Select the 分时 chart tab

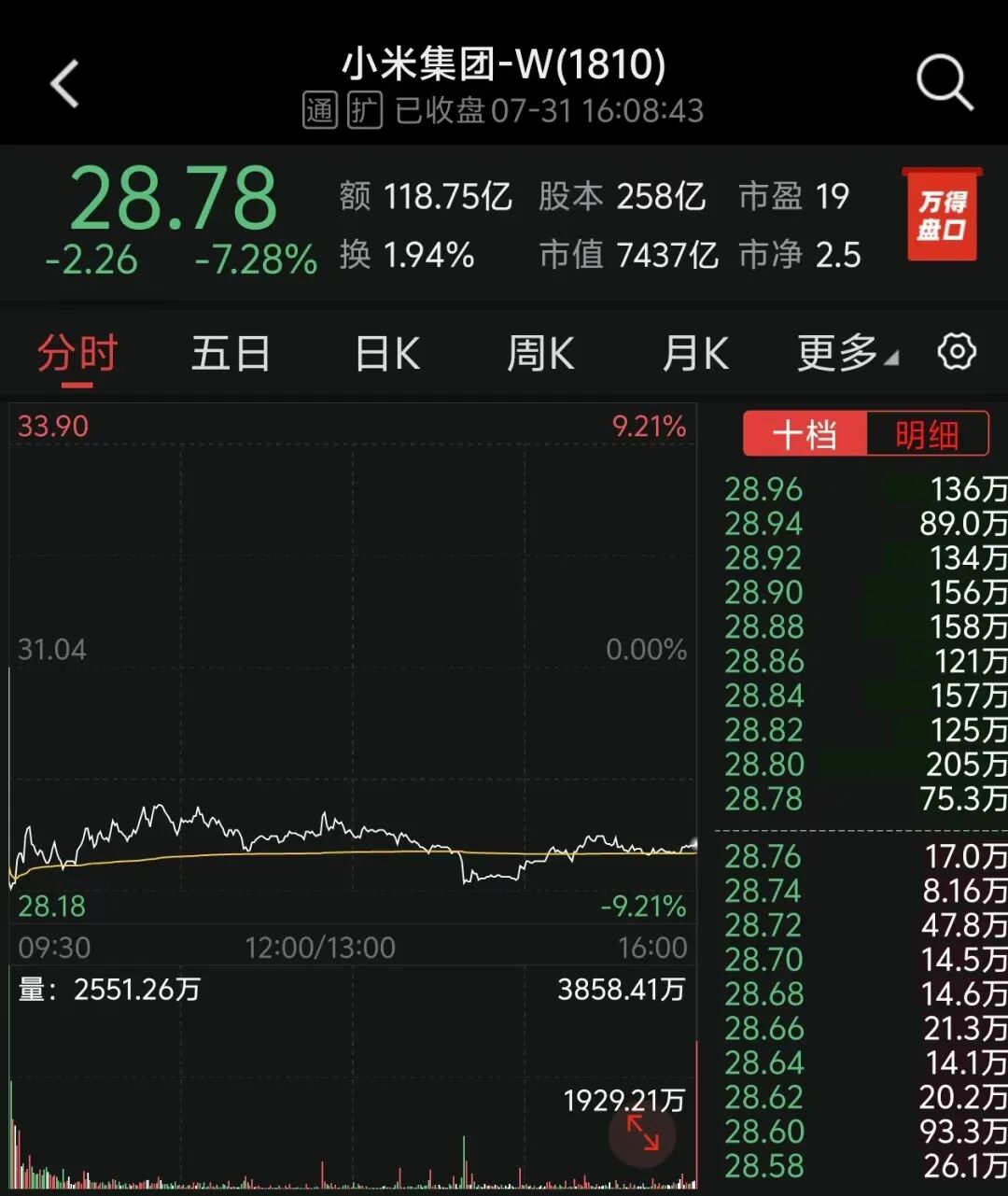[77, 354]
